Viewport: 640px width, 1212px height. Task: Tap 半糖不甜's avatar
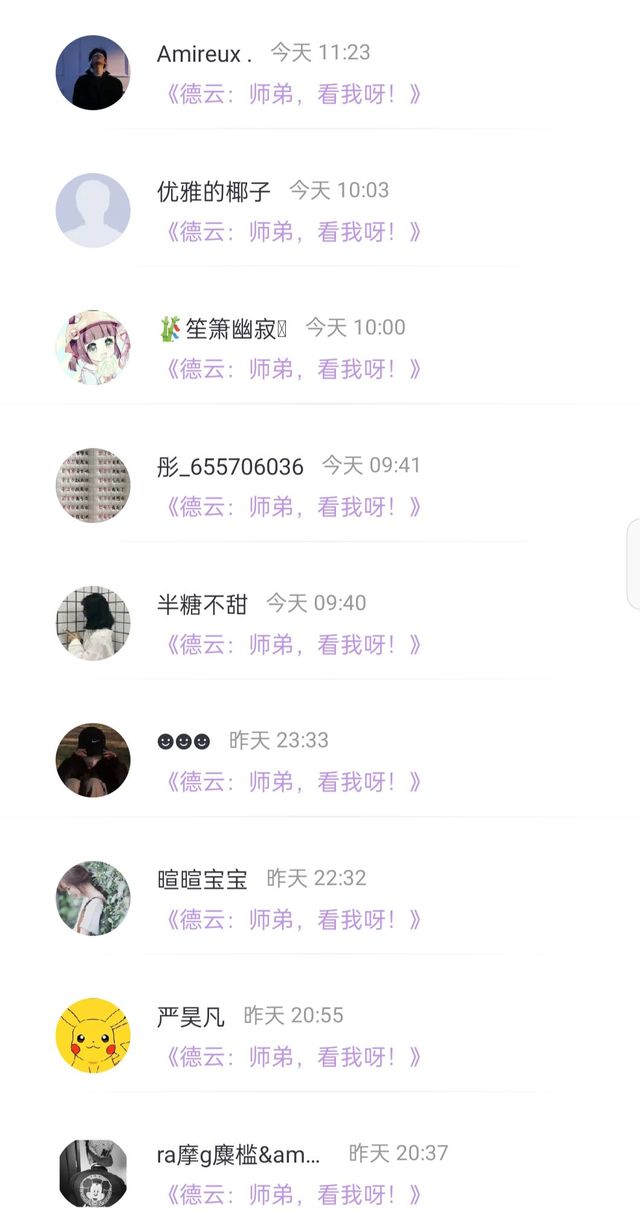(x=93, y=623)
